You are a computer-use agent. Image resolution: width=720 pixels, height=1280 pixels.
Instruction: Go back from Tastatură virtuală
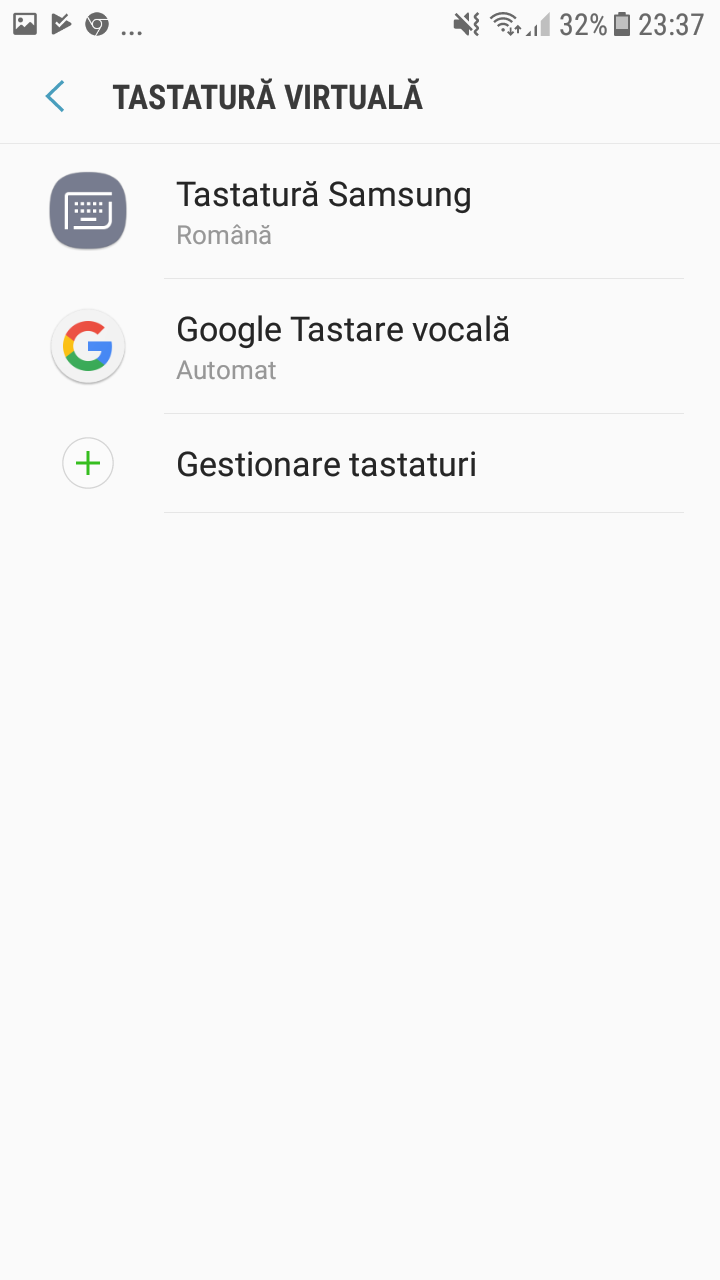coord(55,97)
